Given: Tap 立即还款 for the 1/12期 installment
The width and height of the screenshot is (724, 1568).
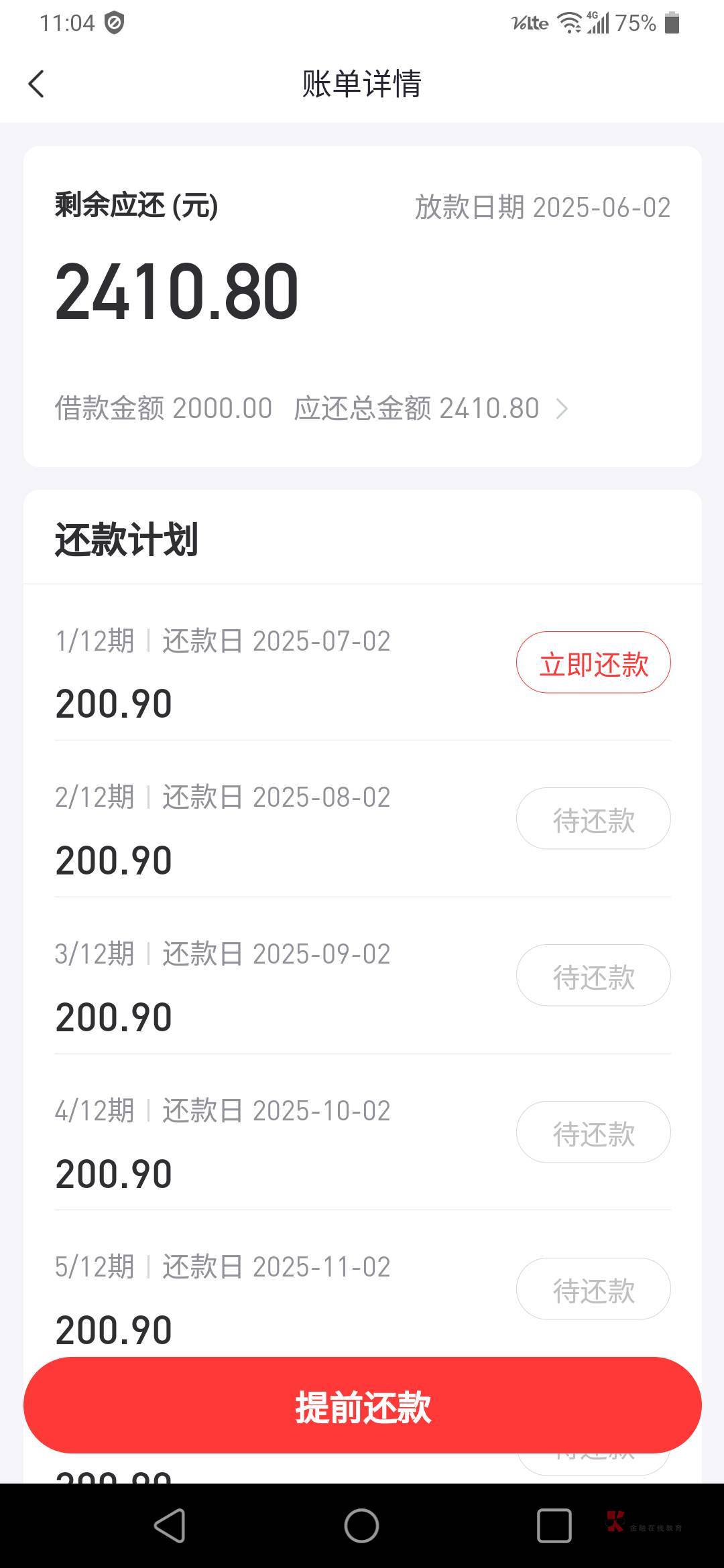Looking at the screenshot, I should tap(593, 662).
